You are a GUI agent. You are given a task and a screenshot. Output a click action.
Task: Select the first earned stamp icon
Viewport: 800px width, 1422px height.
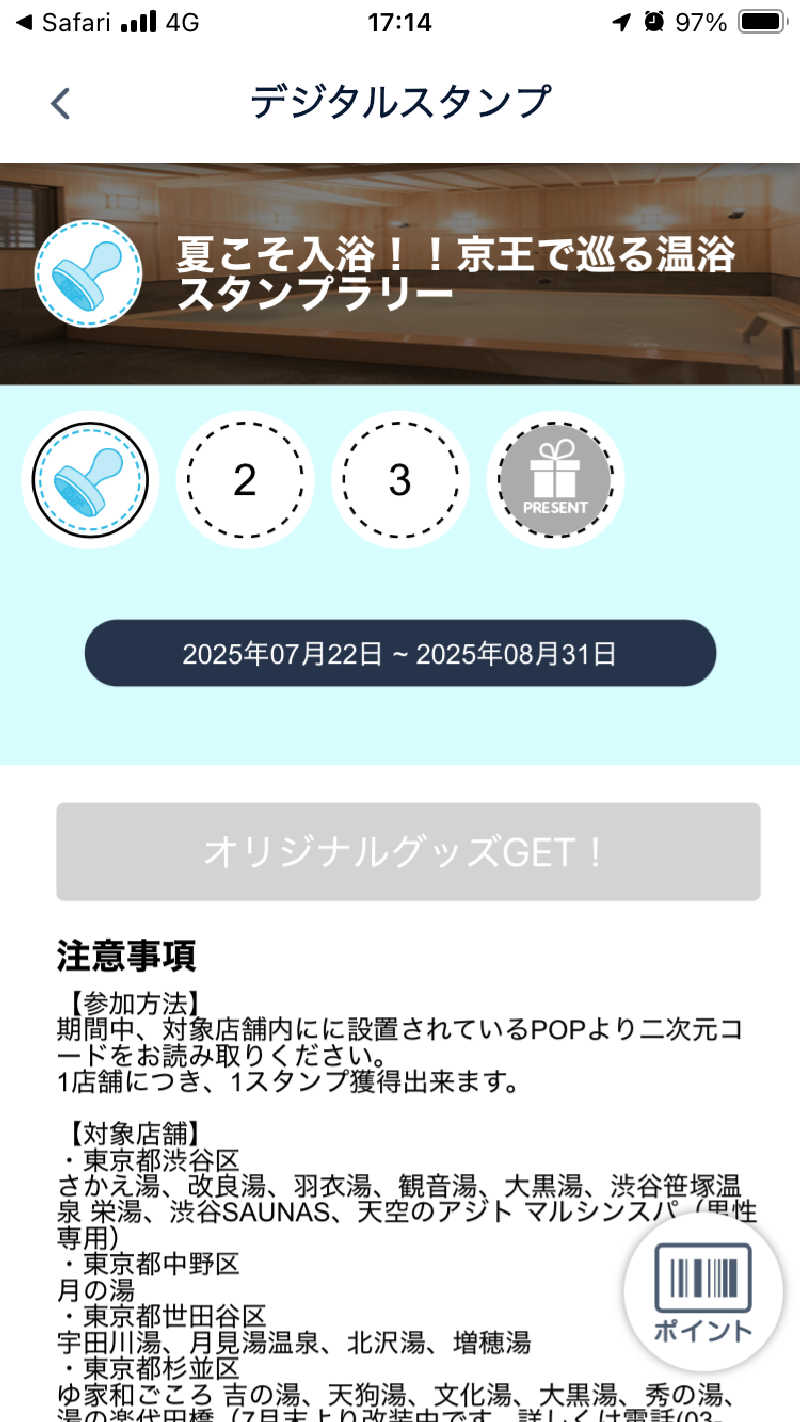(90, 480)
